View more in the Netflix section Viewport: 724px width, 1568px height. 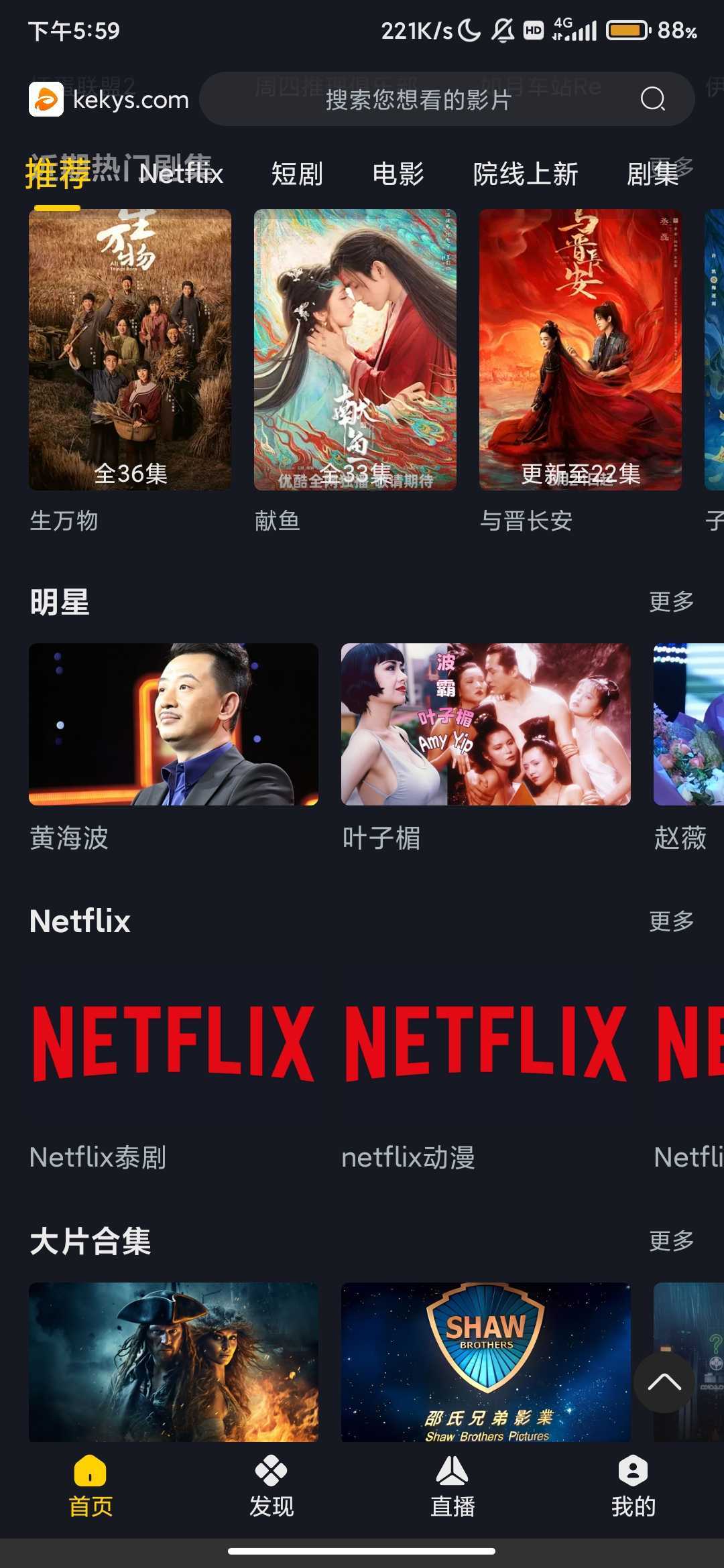[x=671, y=921]
